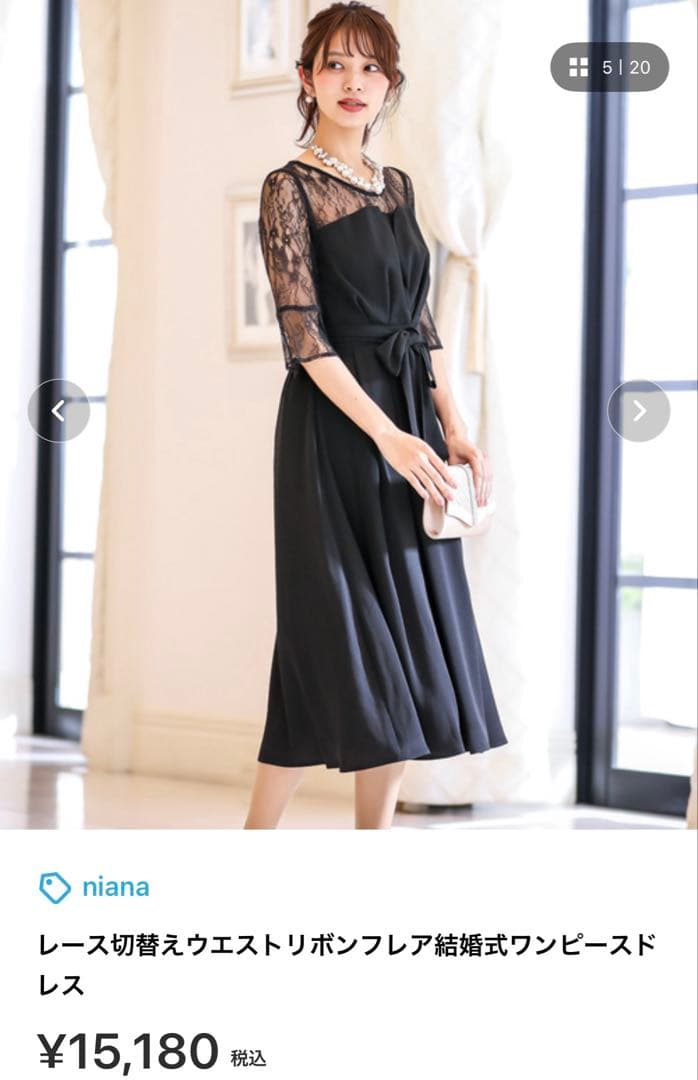This screenshot has height=1080, width=698.
Task: Go to the previous product photo
Action: (59, 410)
